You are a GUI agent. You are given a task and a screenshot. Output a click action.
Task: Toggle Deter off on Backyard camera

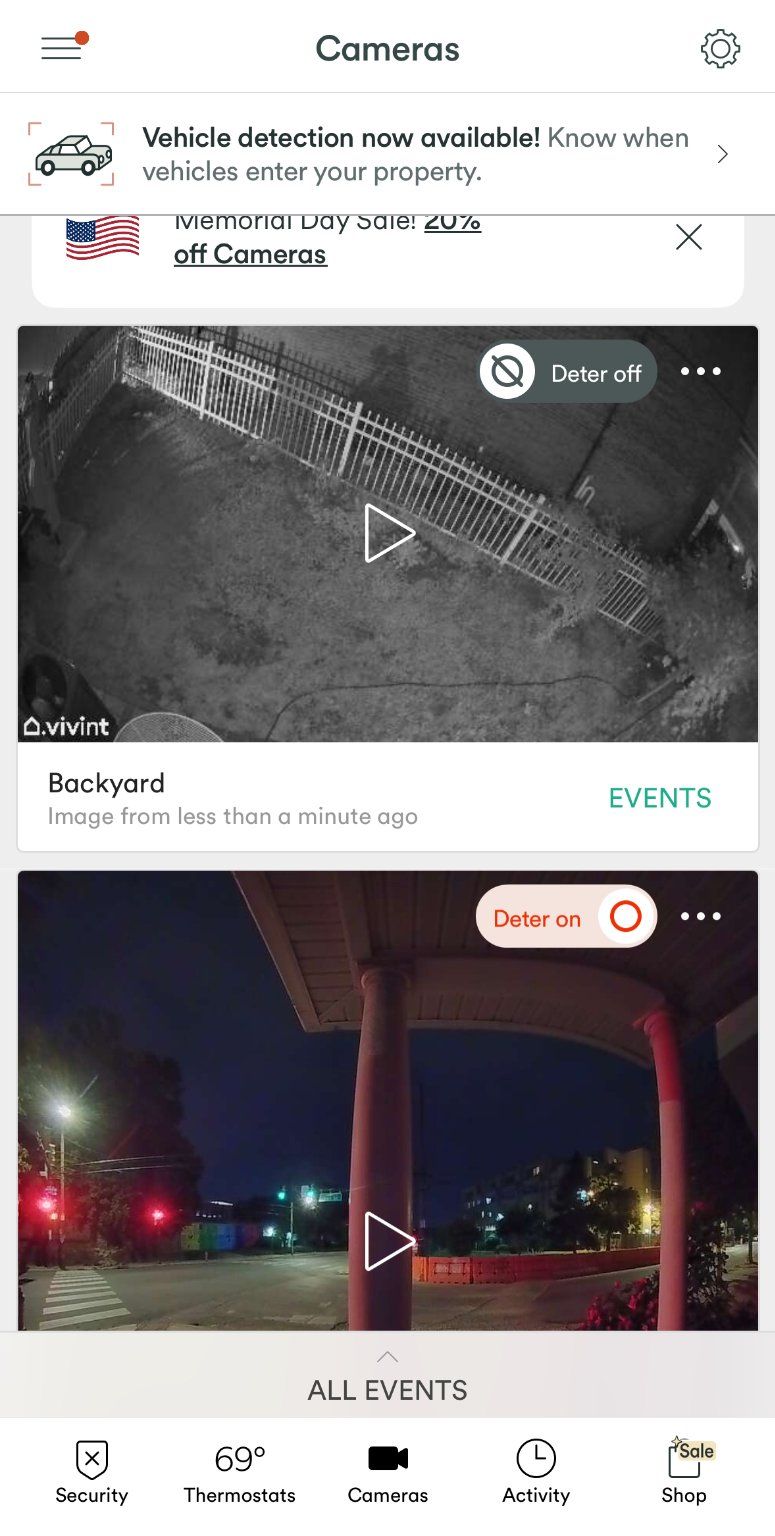(x=568, y=373)
